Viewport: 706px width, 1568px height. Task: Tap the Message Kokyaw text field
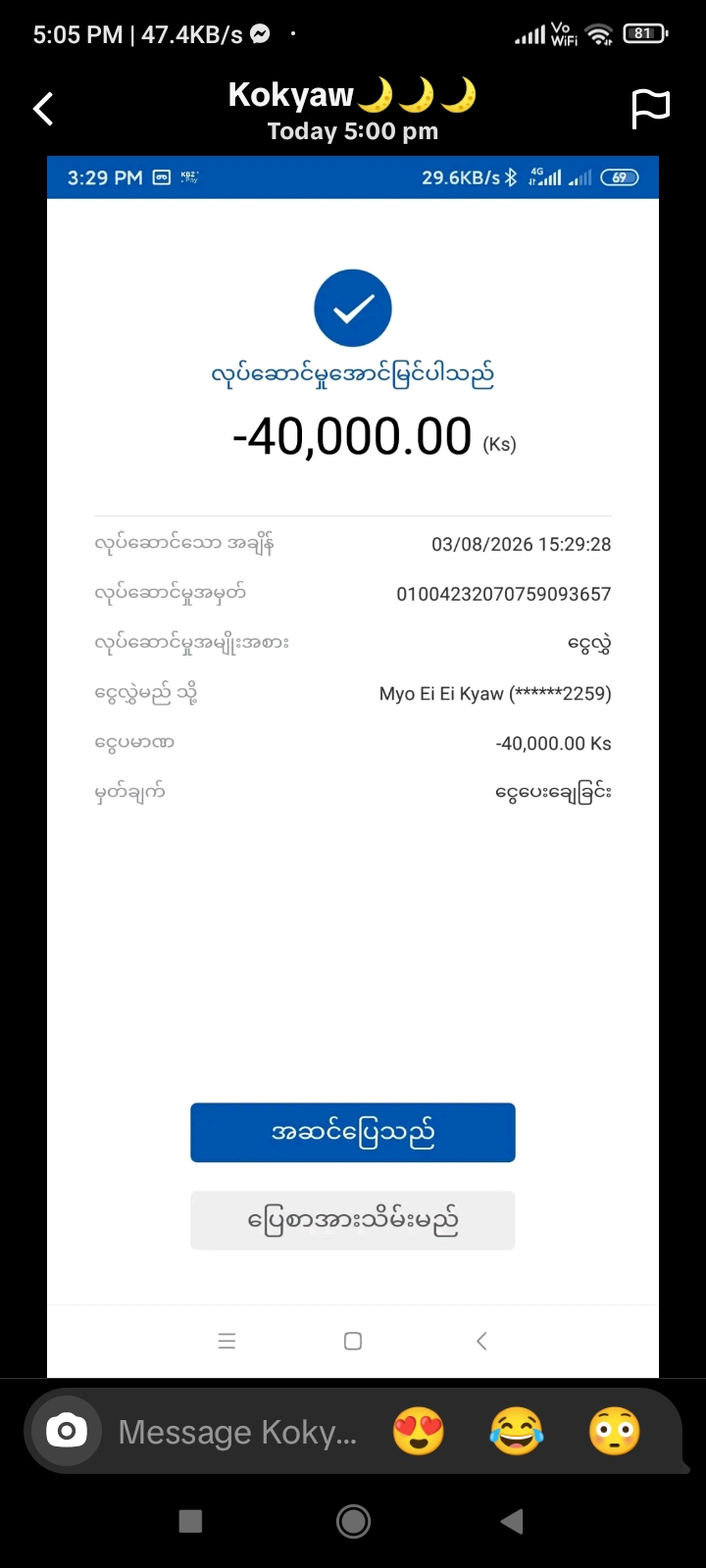pos(237,1432)
